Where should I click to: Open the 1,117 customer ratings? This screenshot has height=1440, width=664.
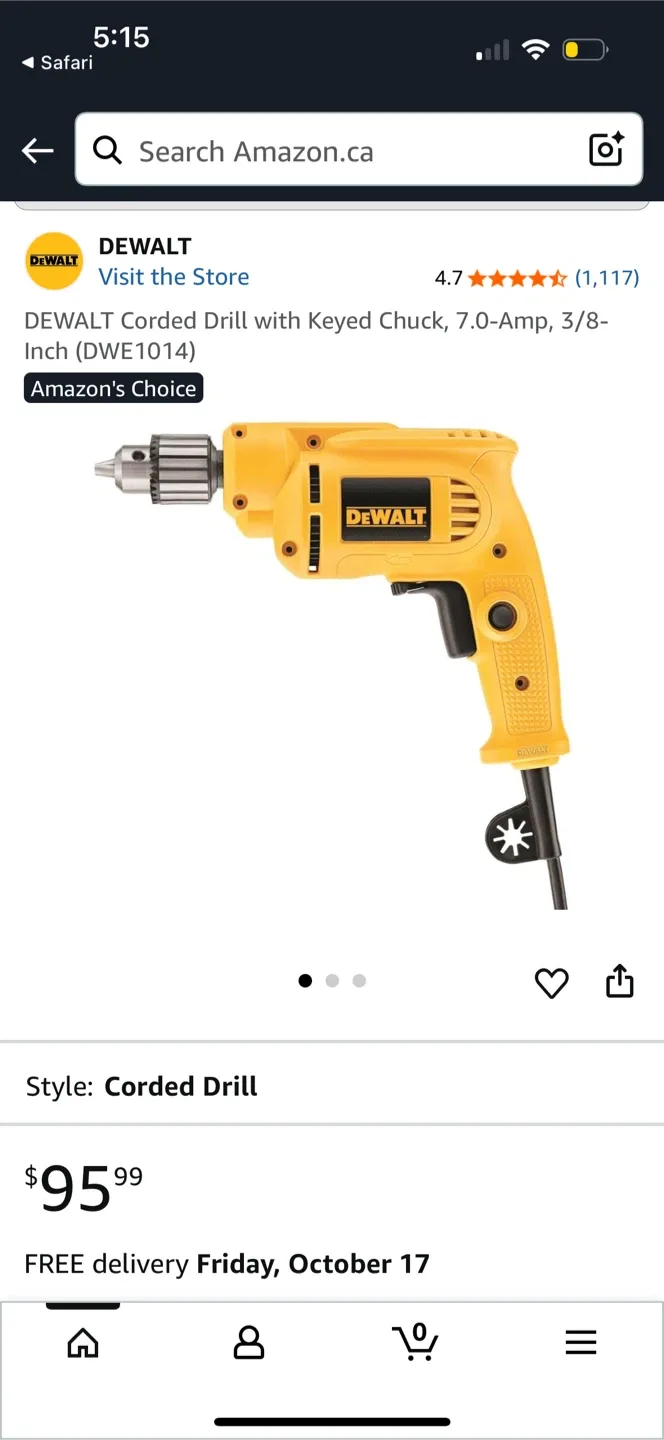[606, 278]
